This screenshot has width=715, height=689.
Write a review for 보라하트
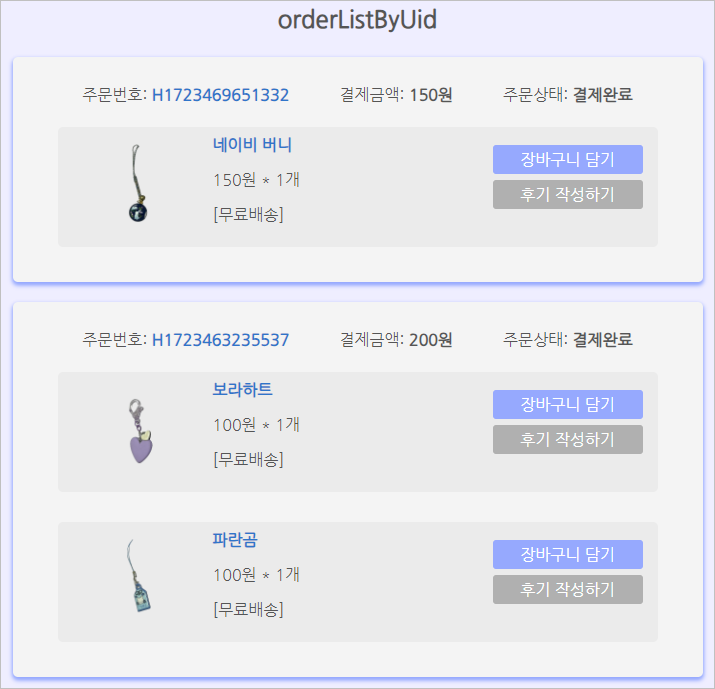567,440
